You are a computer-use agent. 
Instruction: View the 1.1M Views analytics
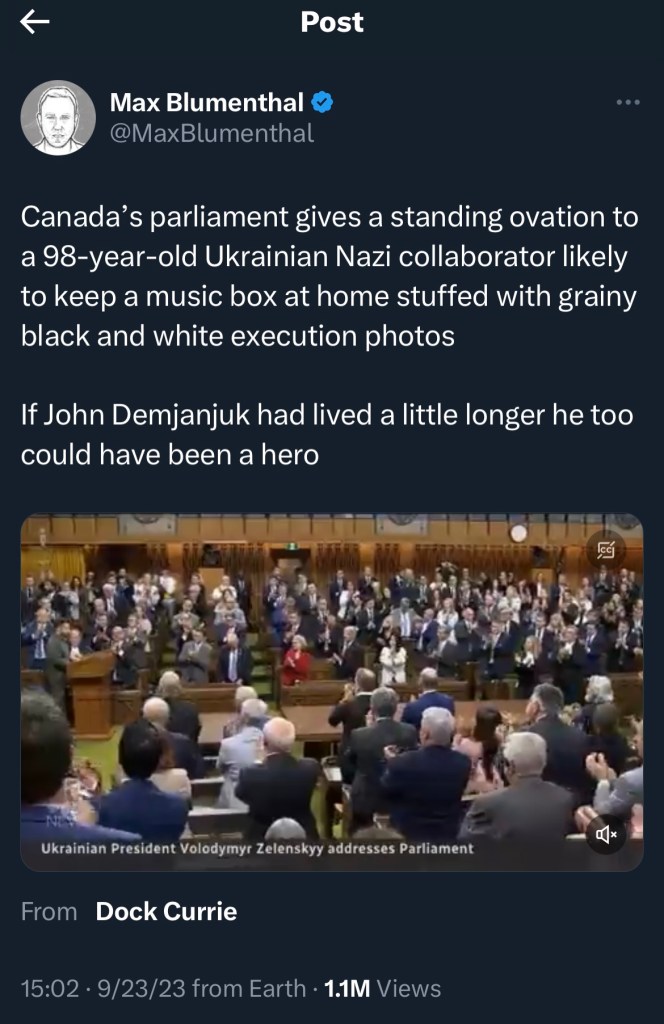[383, 989]
